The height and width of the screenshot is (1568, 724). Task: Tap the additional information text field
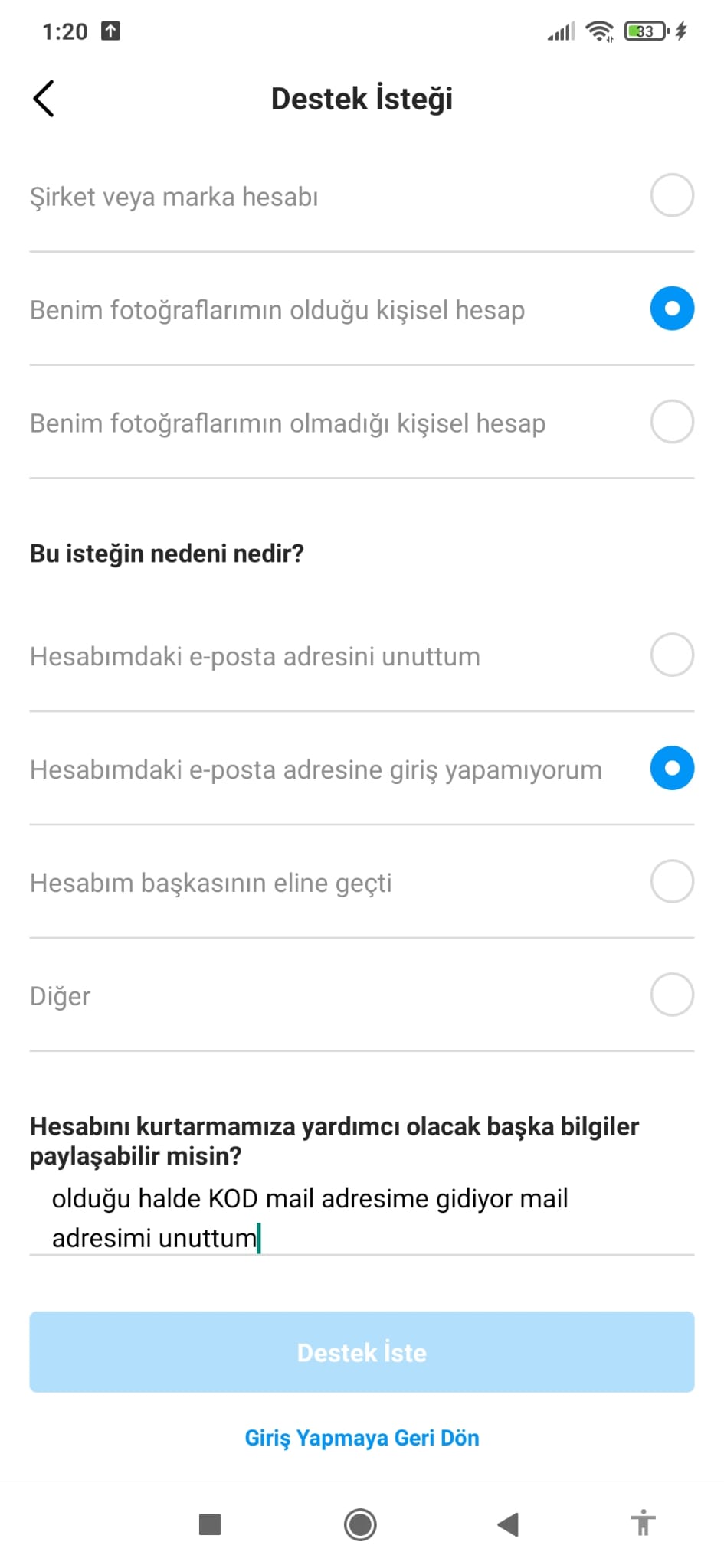(362, 1218)
